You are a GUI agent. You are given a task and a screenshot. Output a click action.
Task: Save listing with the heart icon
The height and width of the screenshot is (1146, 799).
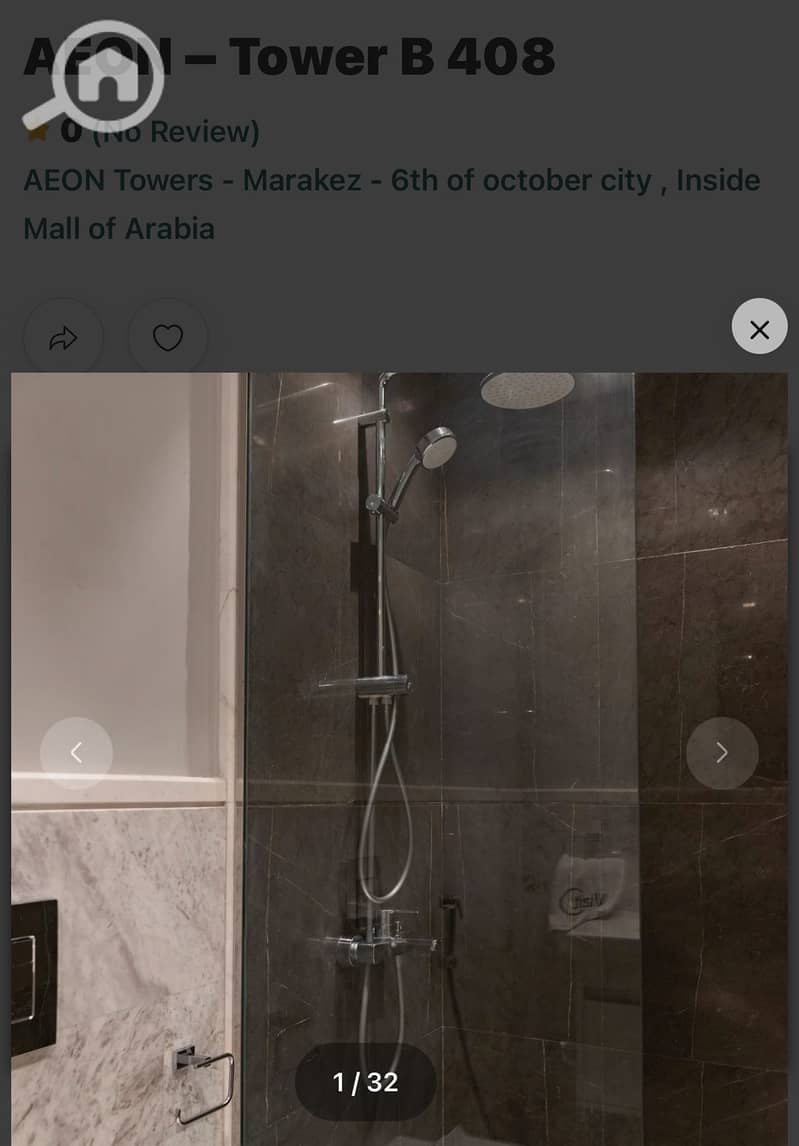[x=168, y=338]
